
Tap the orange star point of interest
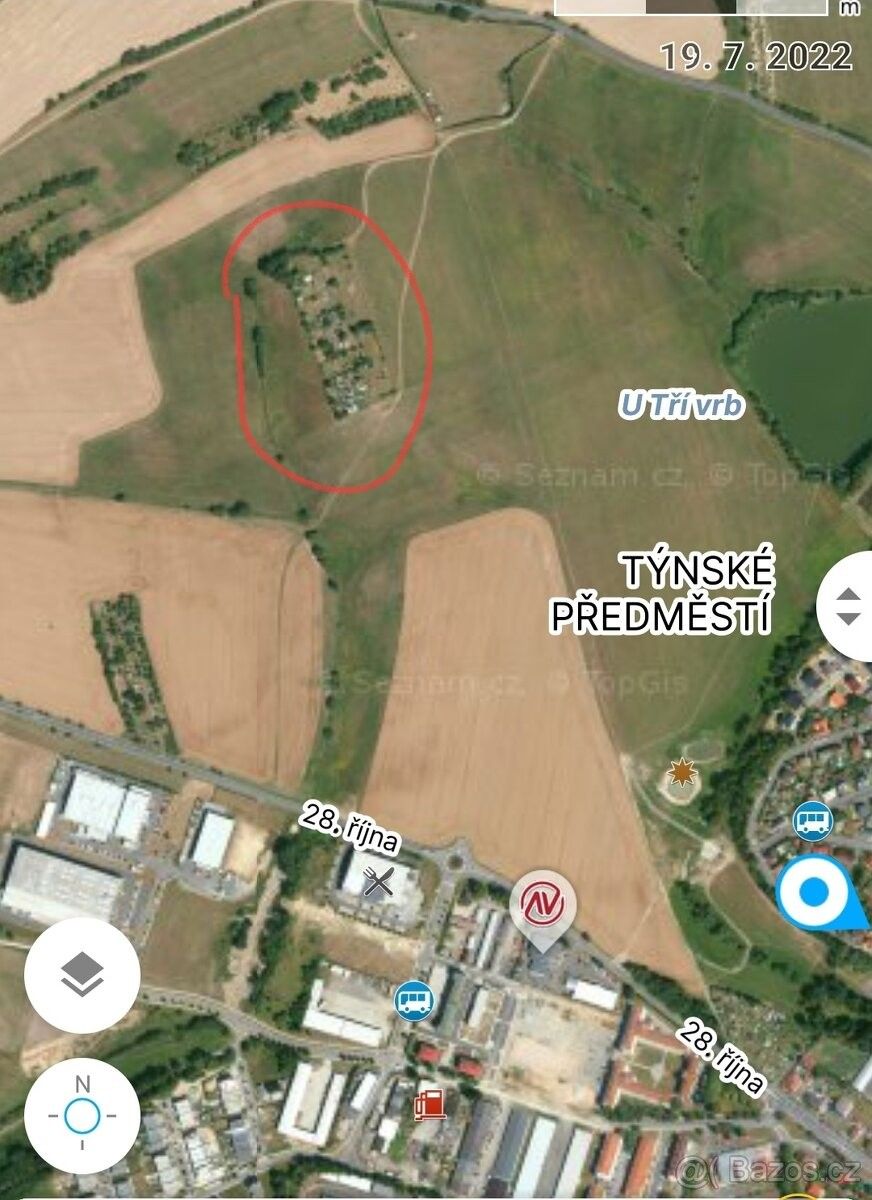[x=683, y=772]
